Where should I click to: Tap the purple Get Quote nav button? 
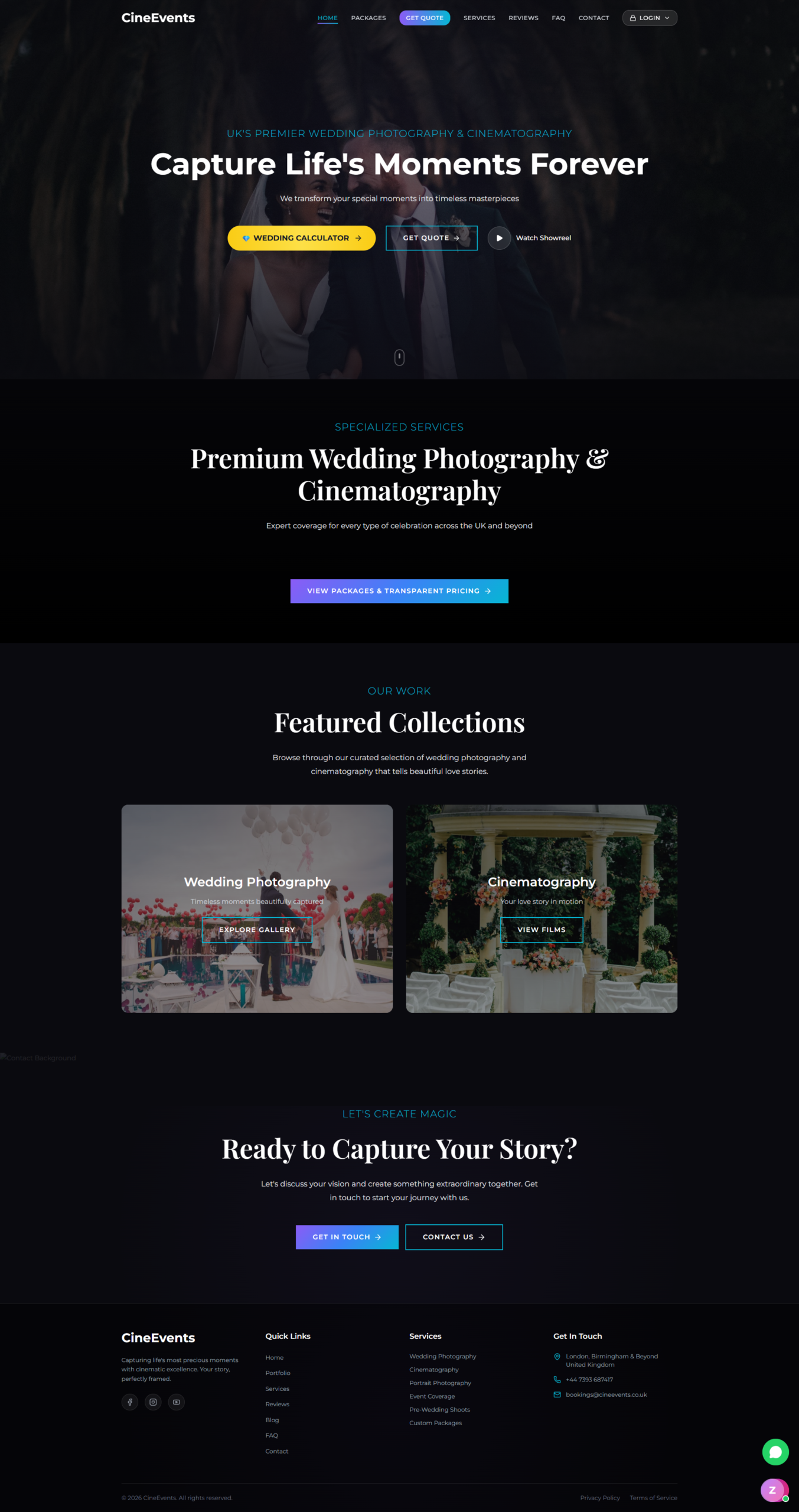click(424, 18)
